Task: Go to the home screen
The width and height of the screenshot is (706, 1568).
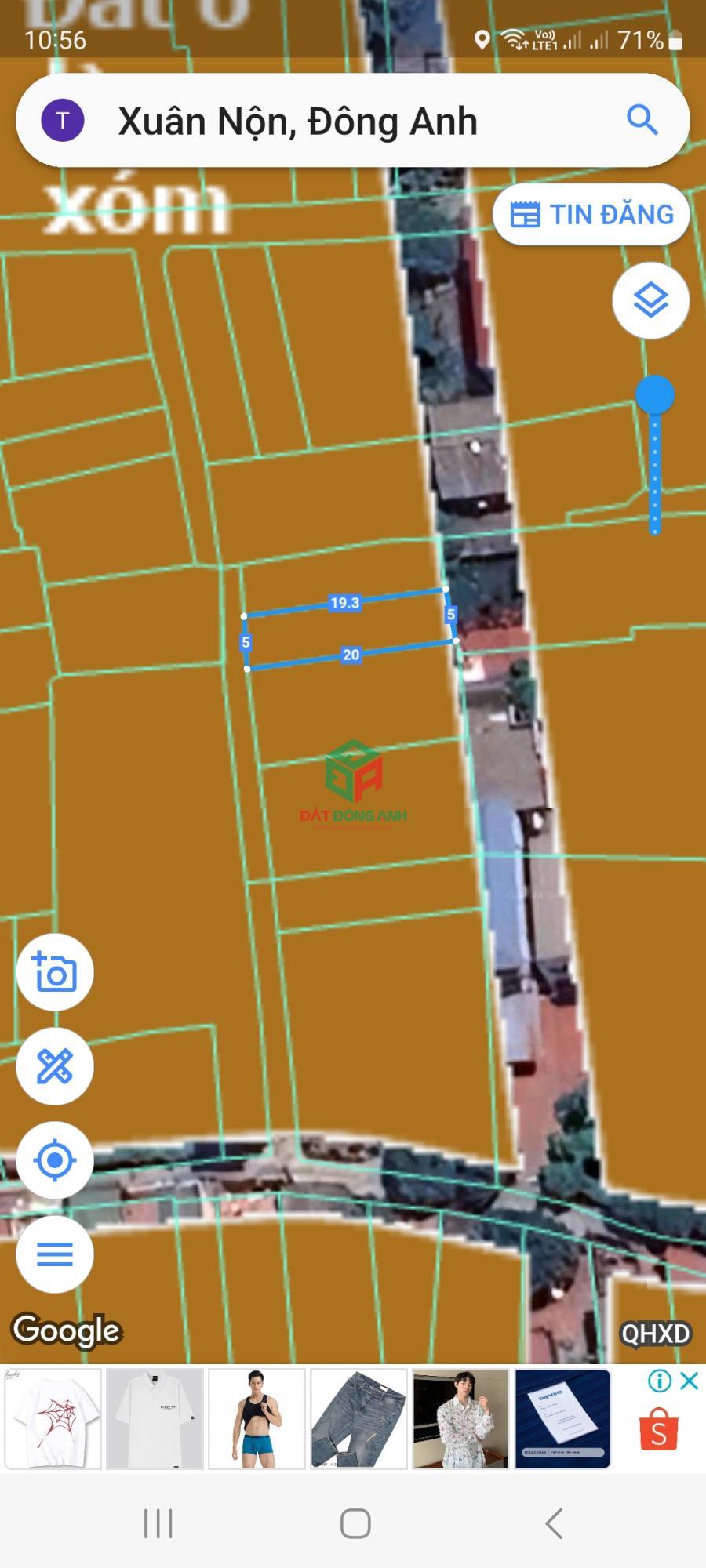Action: 355,1523
